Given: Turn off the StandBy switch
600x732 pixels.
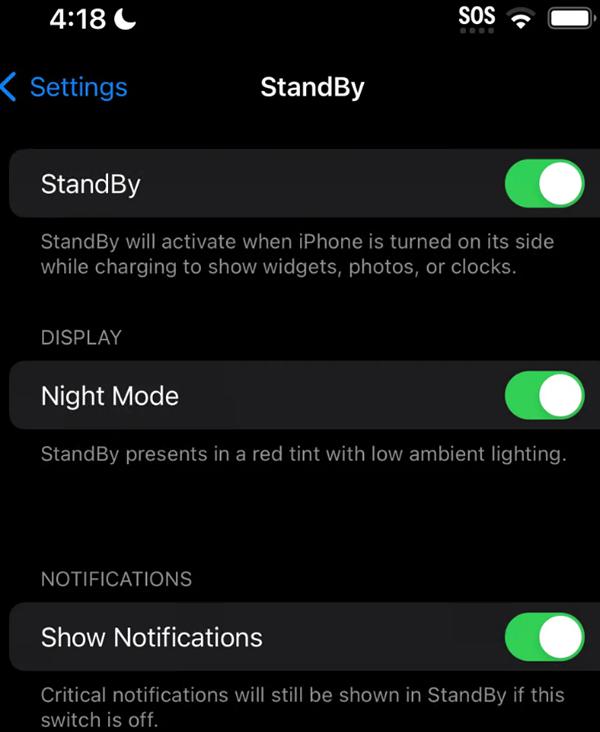Looking at the screenshot, I should pos(544,185).
